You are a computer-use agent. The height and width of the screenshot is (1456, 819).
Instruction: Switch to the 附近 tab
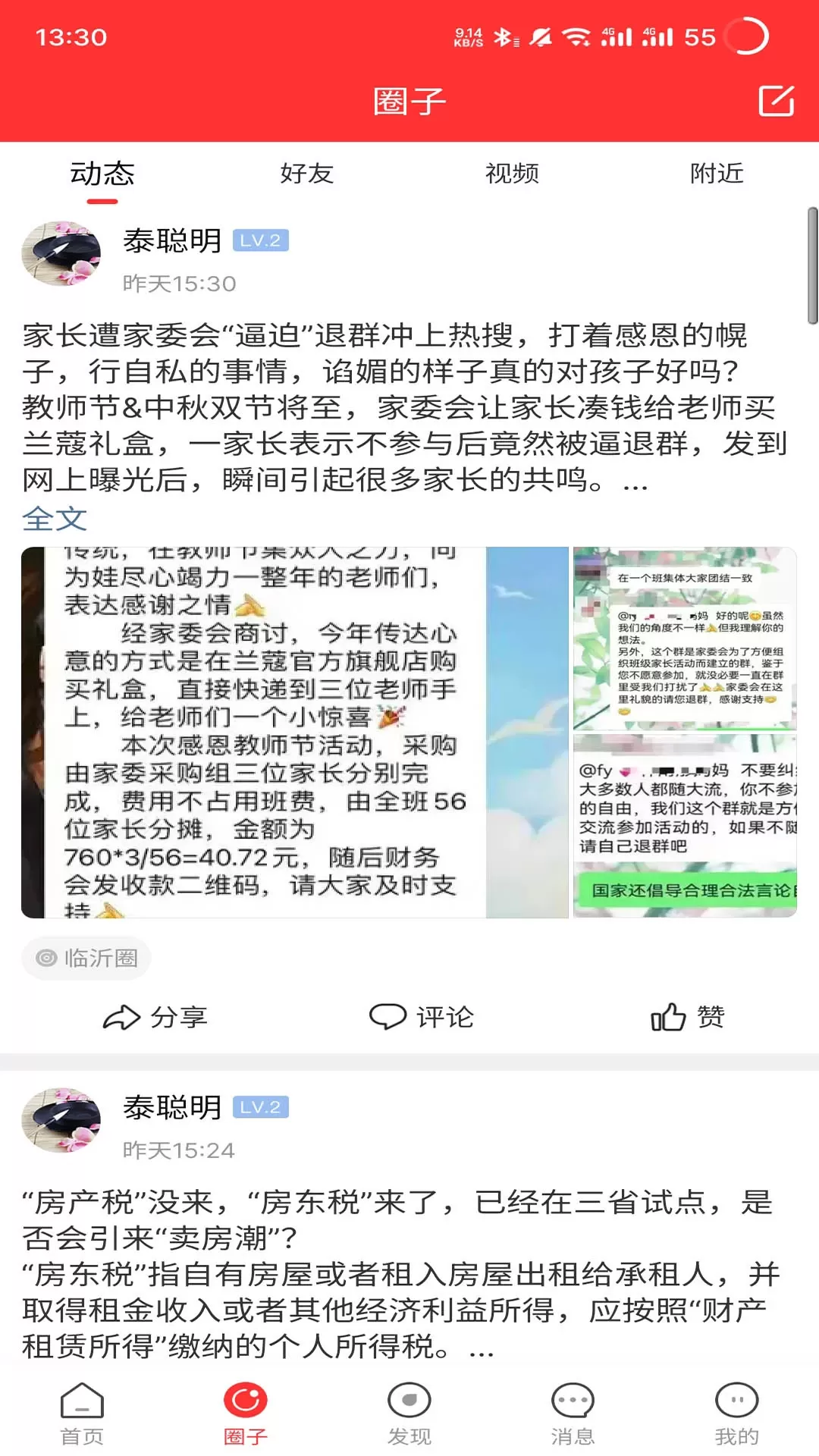[716, 174]
